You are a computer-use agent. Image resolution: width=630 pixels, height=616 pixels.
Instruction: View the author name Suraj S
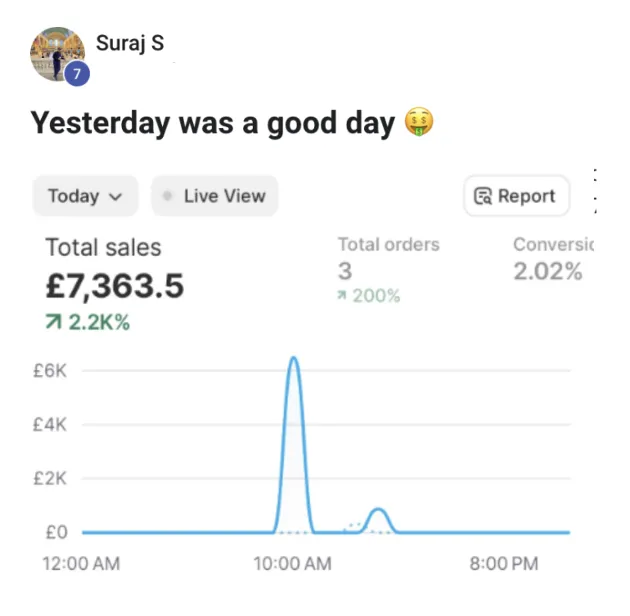(130, 43)
